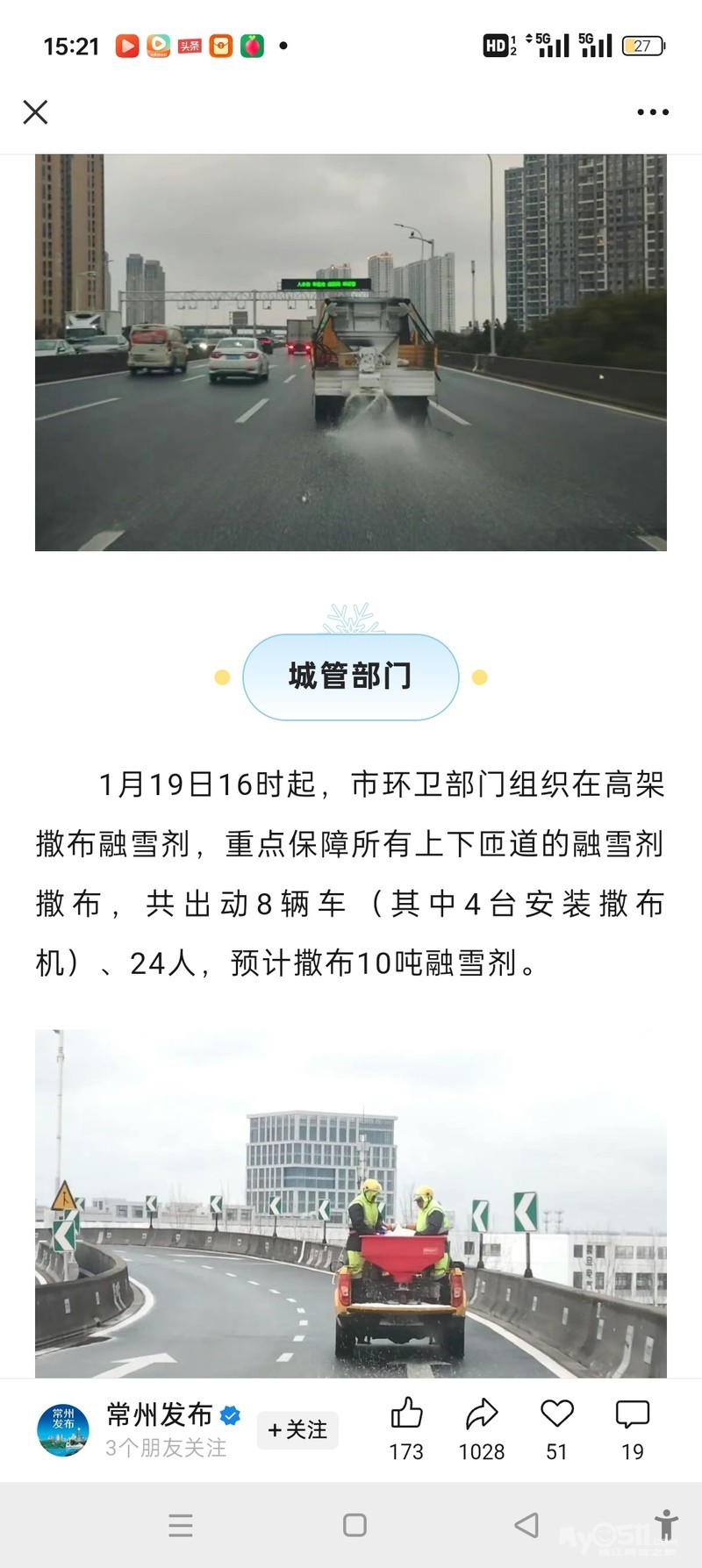View the photo of workers spreading salt
The height and width of the screenshot is (1568, 702).
click(351, 1202)
